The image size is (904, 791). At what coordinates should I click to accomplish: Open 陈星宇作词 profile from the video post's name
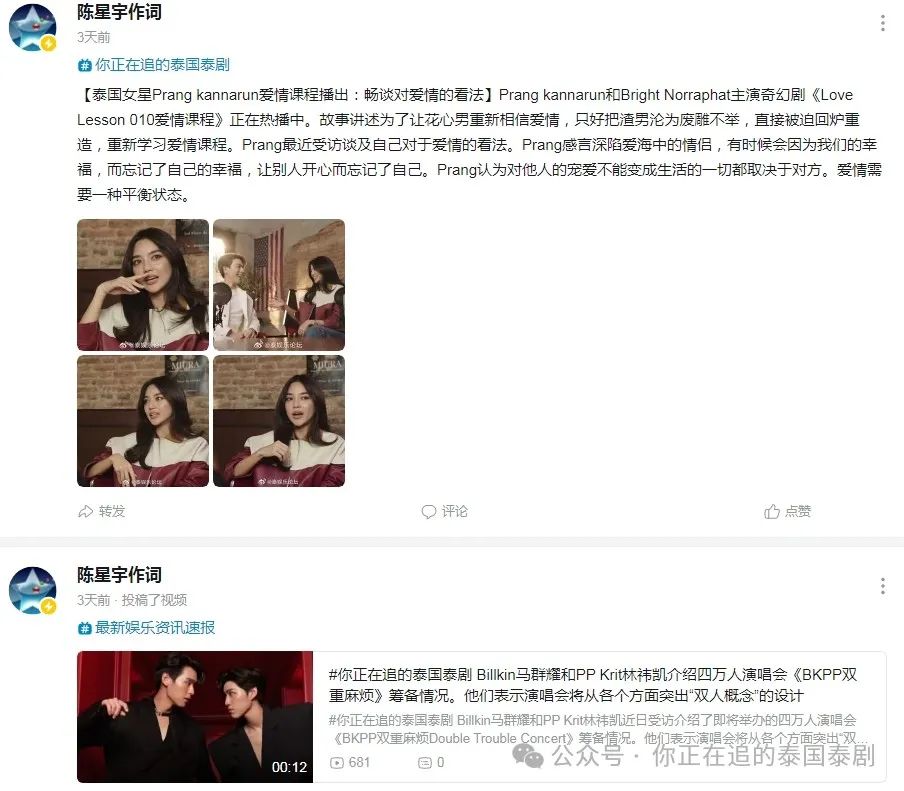pos(119,576)
